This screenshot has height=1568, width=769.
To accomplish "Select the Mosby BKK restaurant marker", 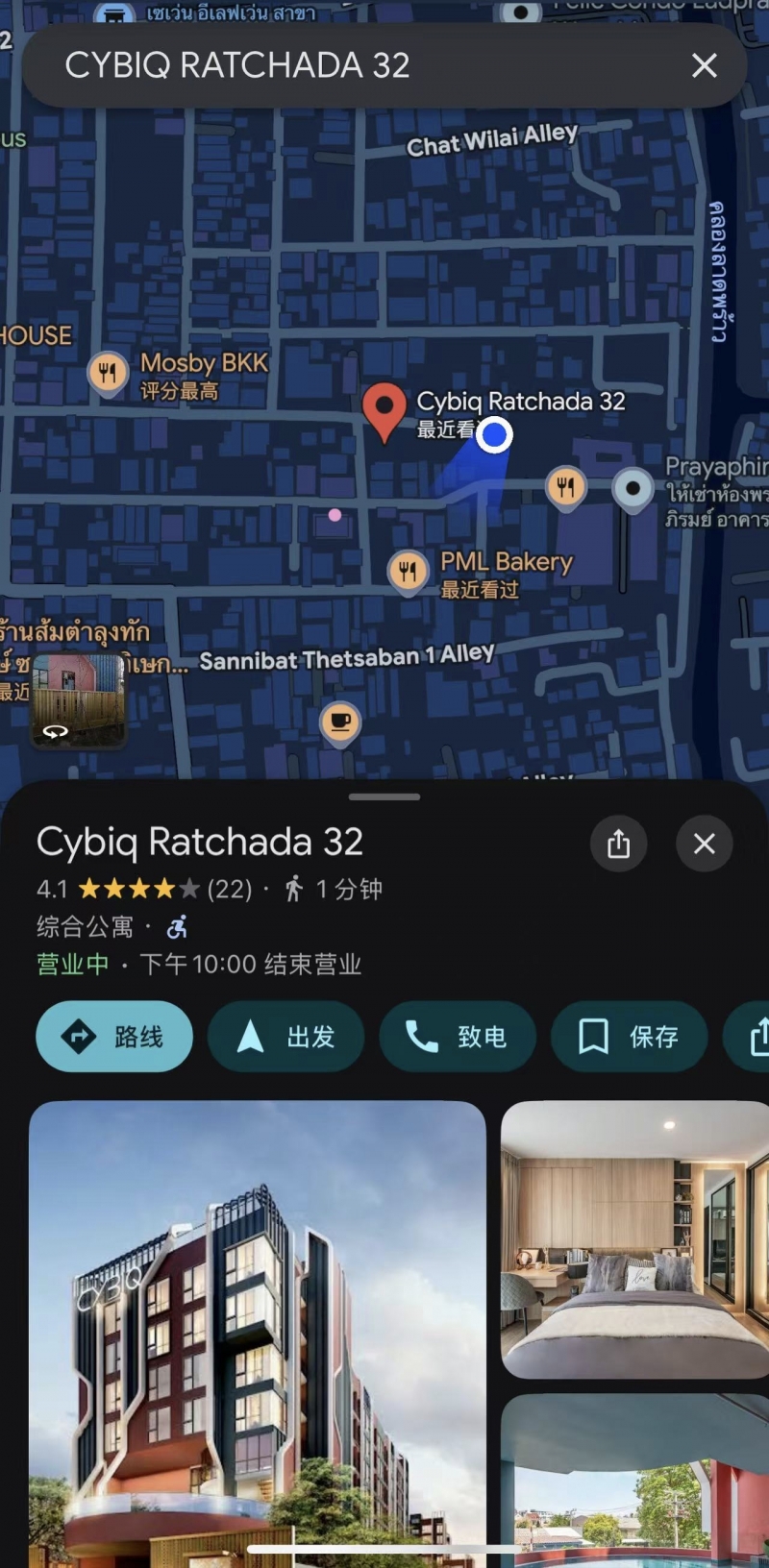I will [x=108, y=372].
